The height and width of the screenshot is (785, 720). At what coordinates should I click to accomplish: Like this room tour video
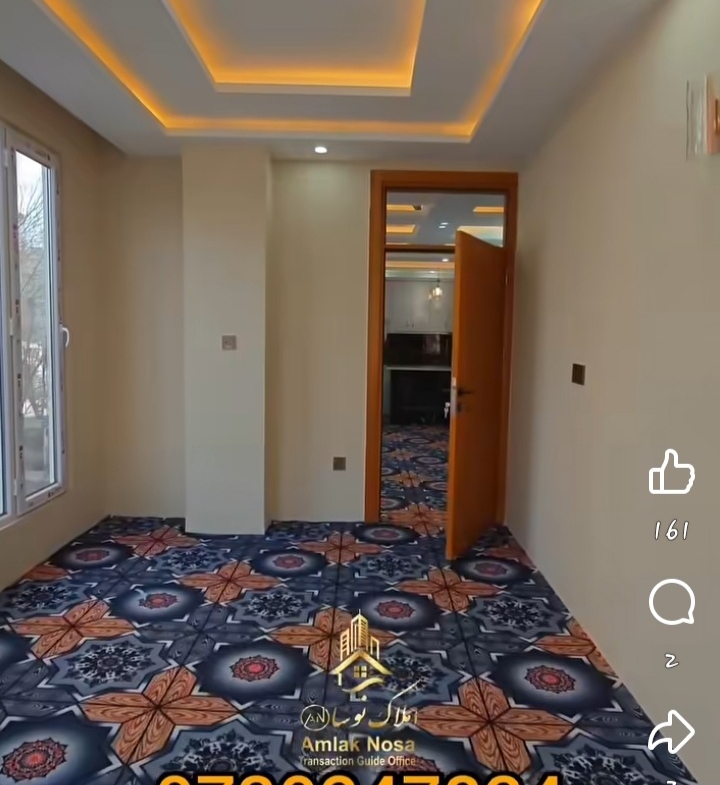click(x=671, y=471)
